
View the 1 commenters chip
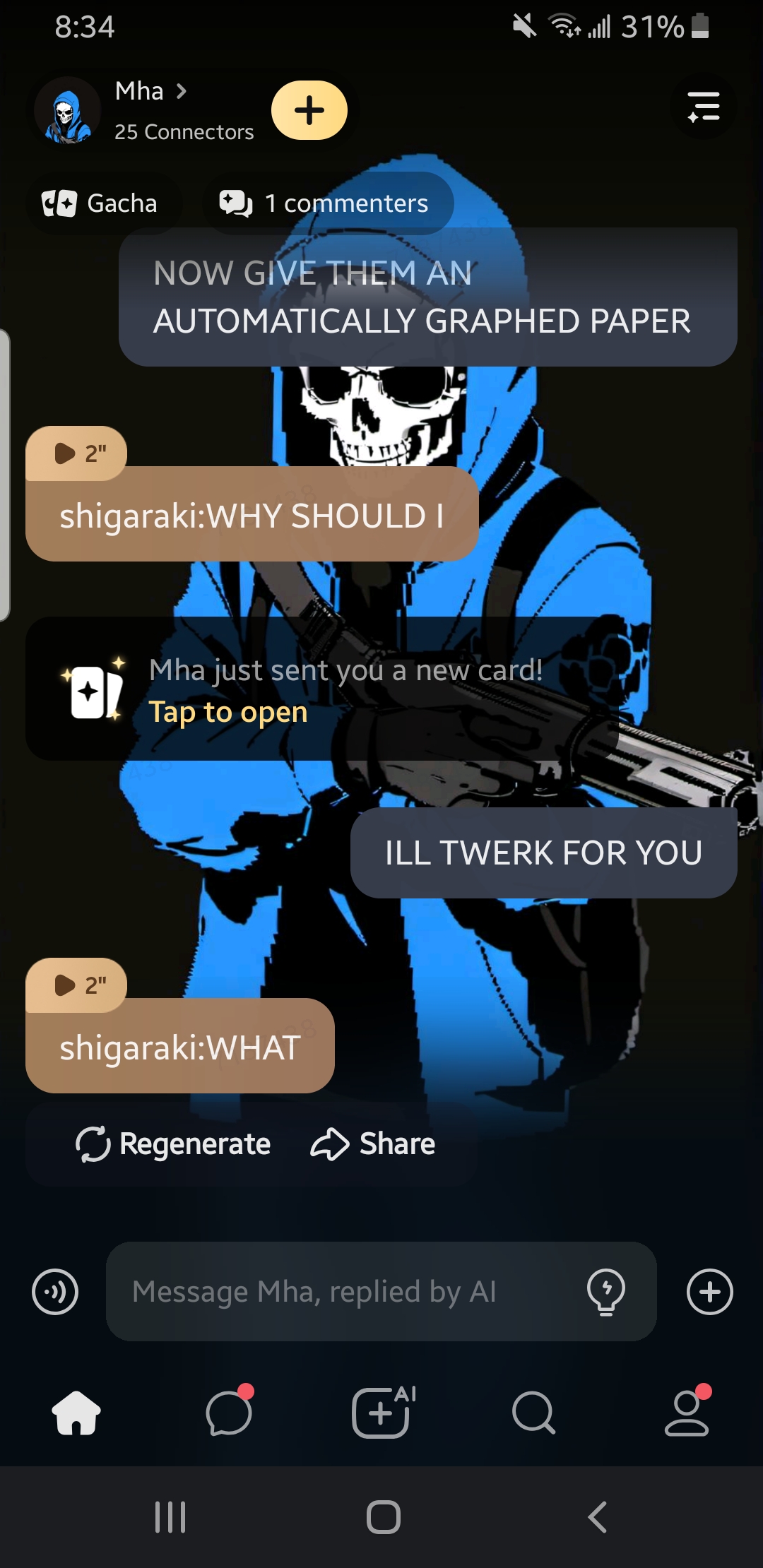(x=326, y=203)
